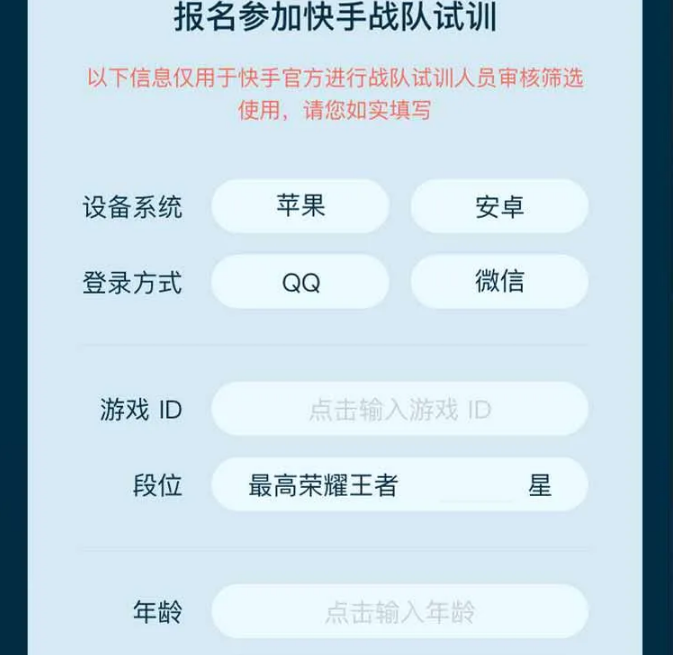The width and height of the screenshot is (673, 655).
Task: Tap the 游戏 ID input field
Action: (x=399, y=409)
